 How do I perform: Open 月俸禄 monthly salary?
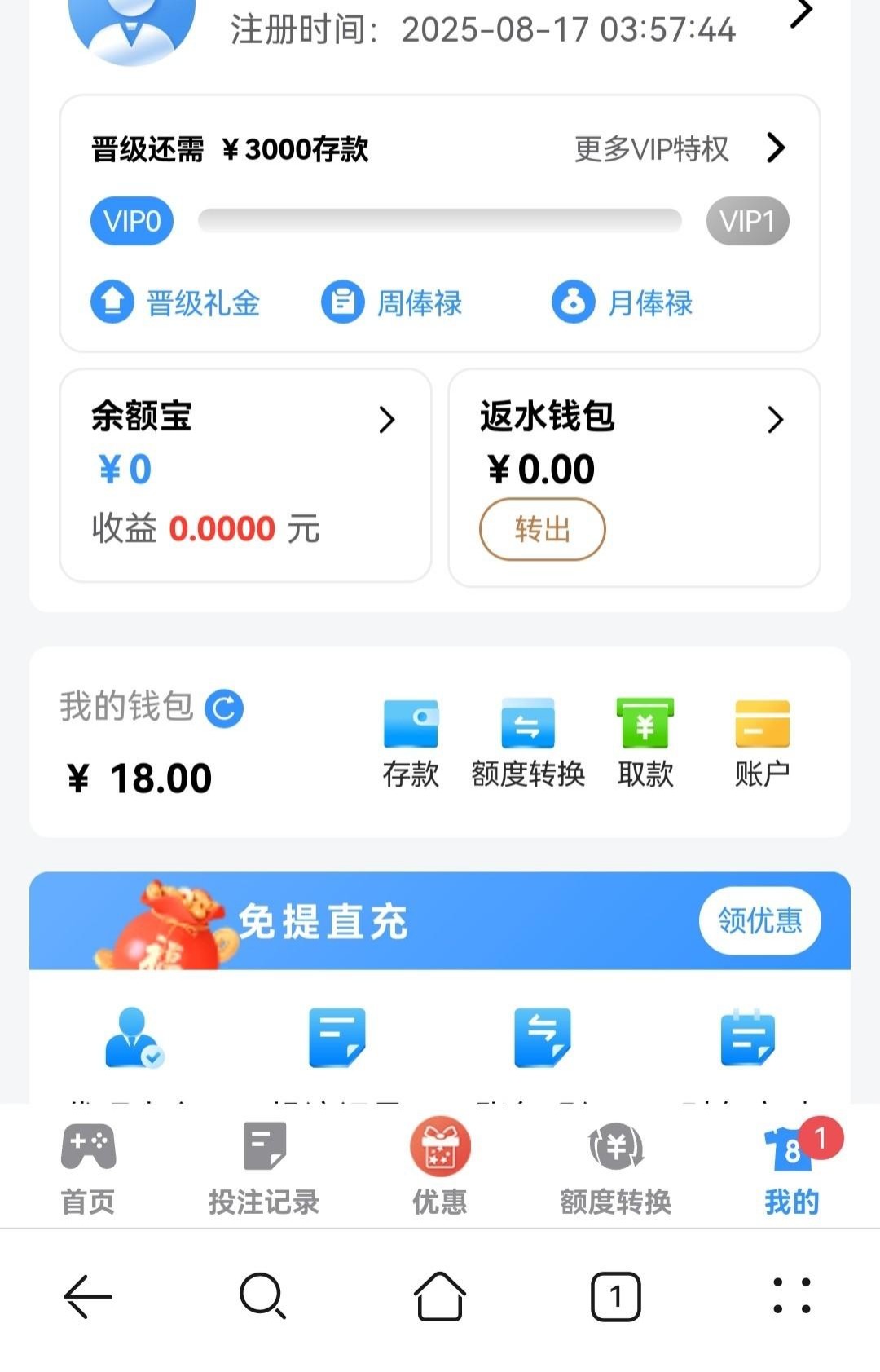coord(623,302)
